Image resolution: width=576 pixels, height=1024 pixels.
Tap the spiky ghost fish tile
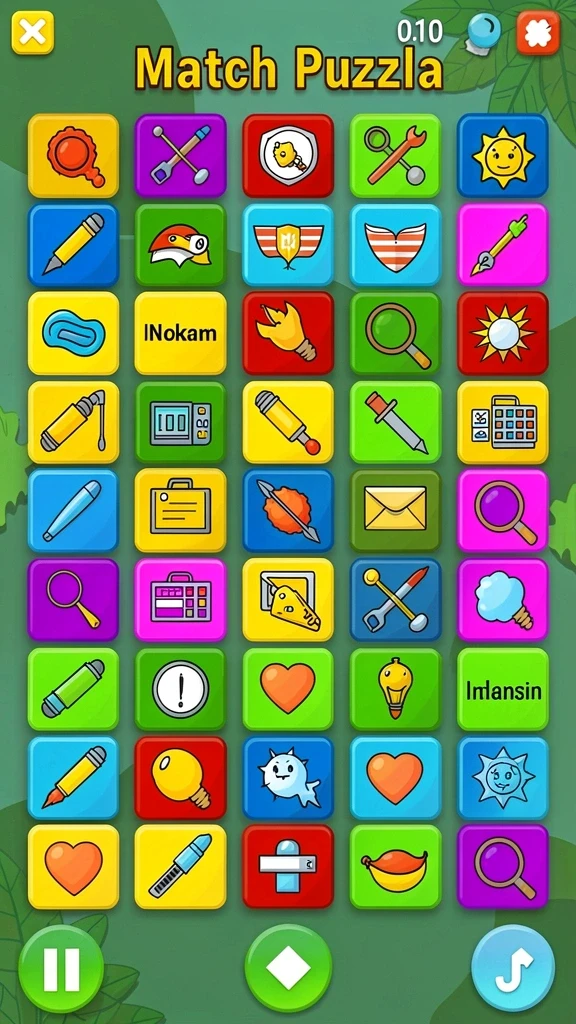point(288,778)
